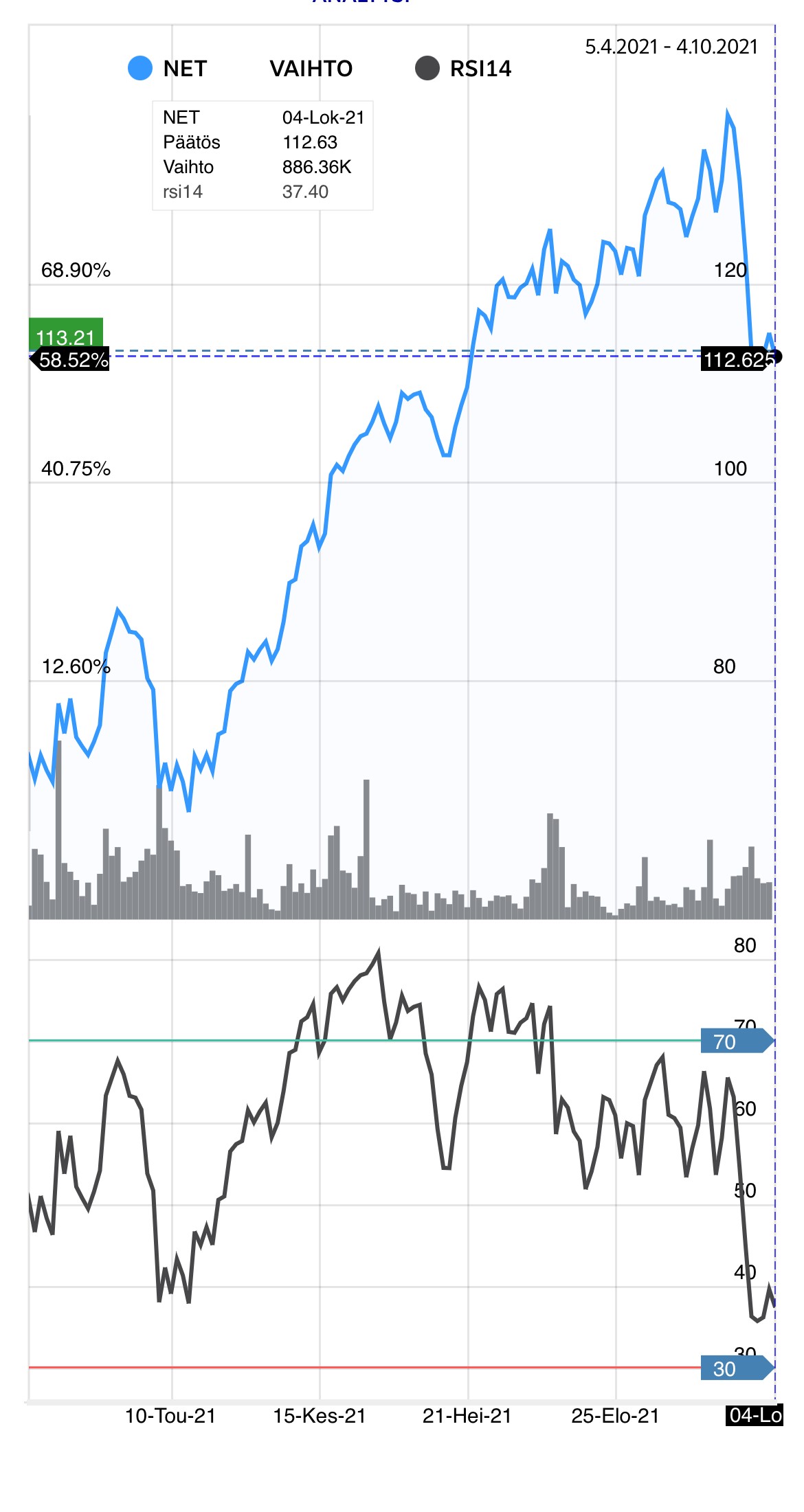
Task: Toggle the NET price series in legend
Action: [x=168, y=69]
